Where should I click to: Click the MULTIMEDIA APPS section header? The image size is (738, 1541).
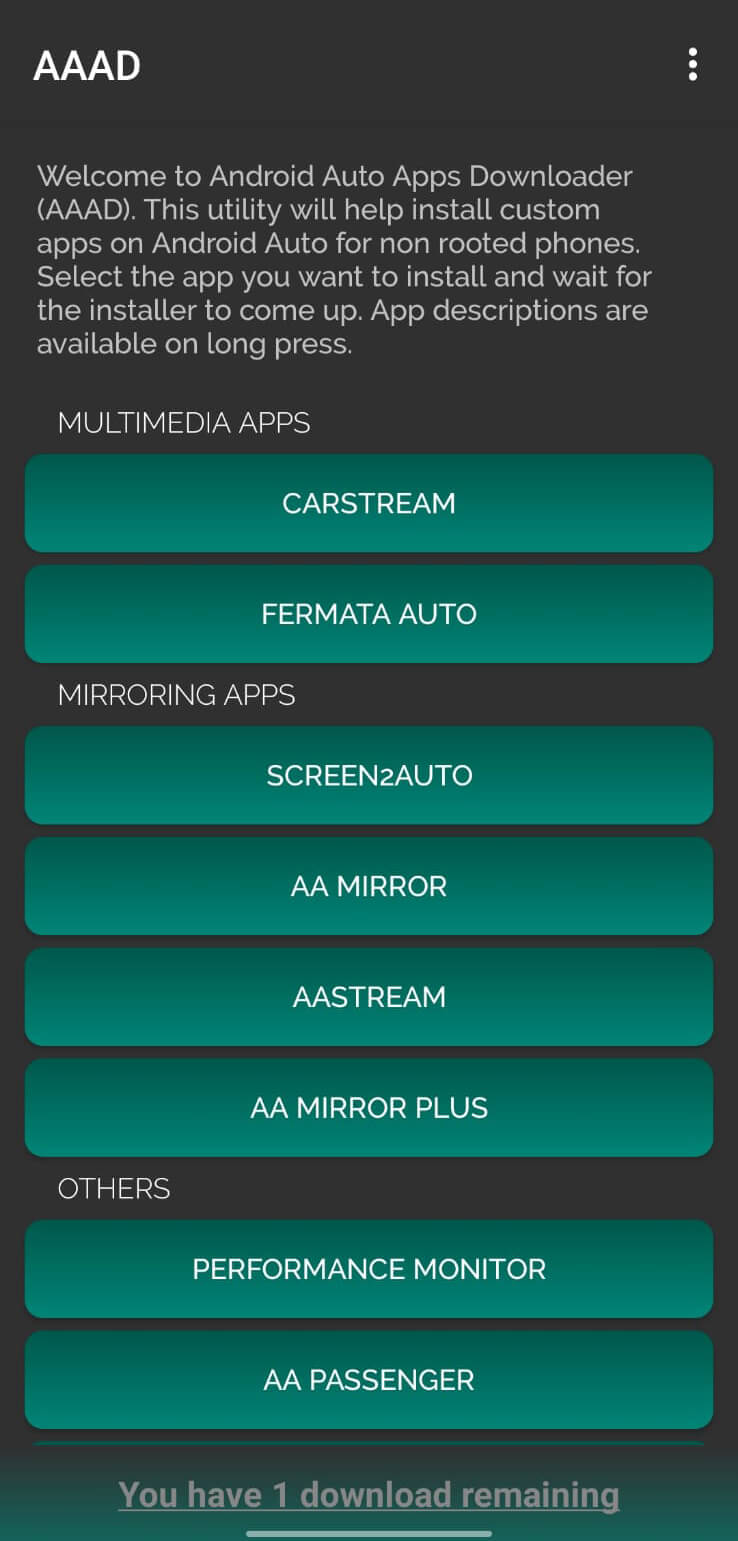click(x=184, y=423)
